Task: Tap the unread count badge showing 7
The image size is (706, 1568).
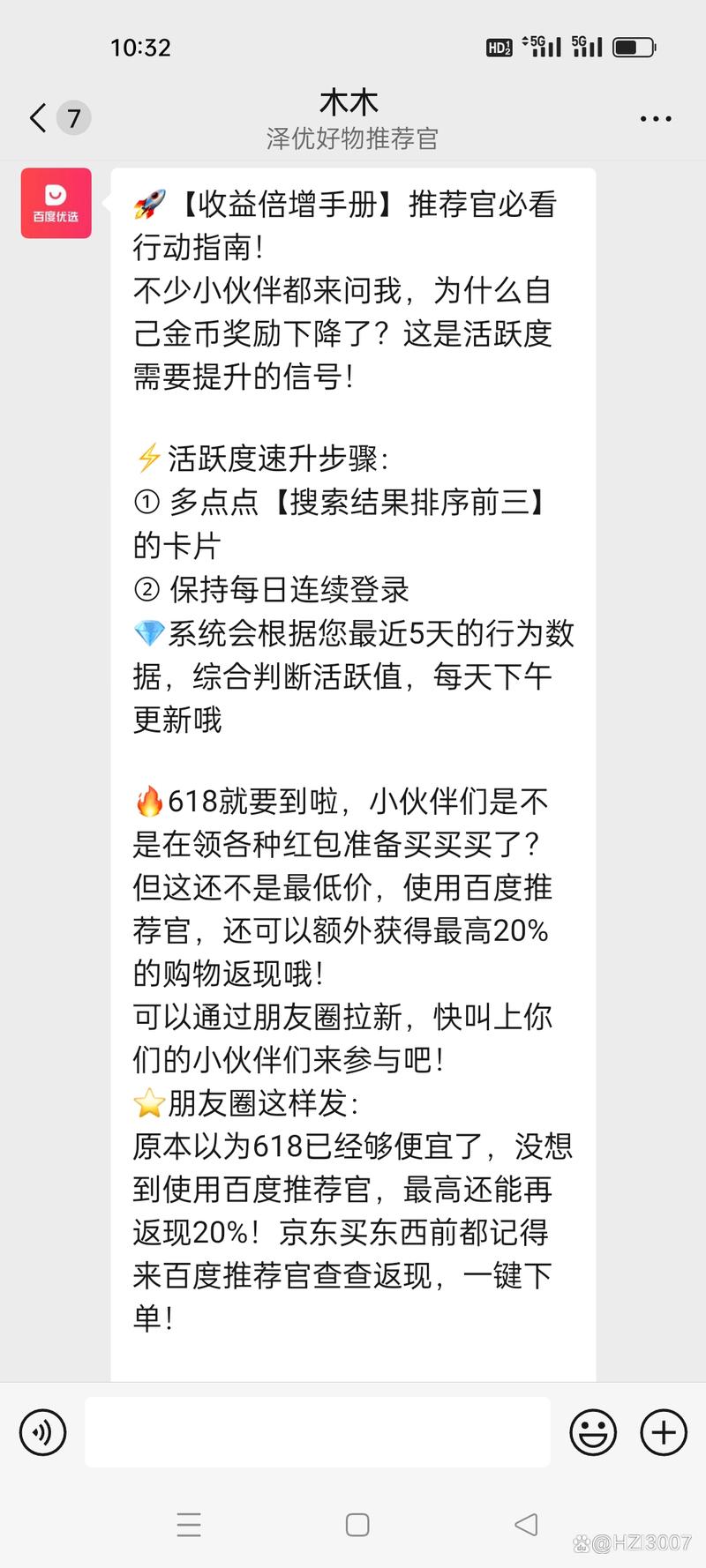Action: tap(74, 117)
